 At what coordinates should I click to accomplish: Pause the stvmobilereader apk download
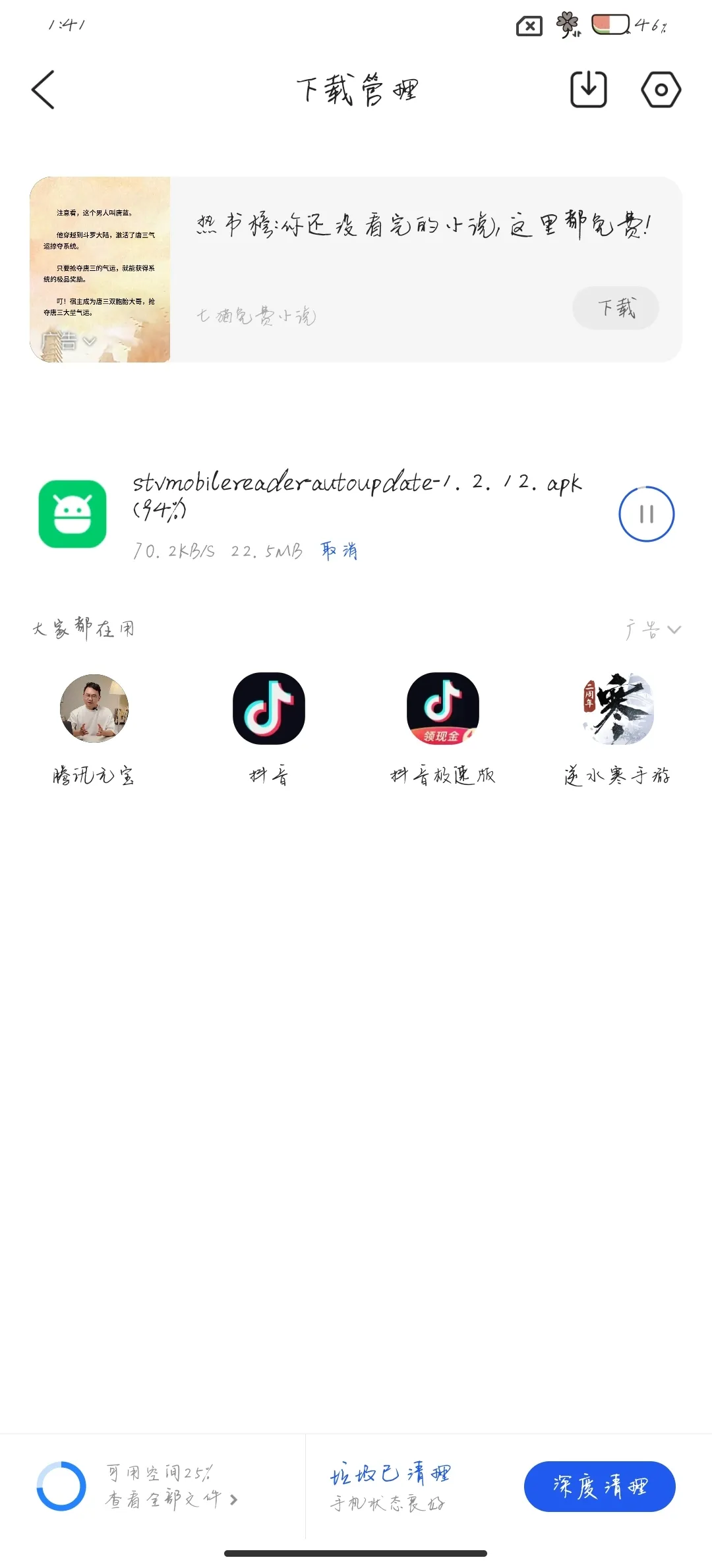646,514
